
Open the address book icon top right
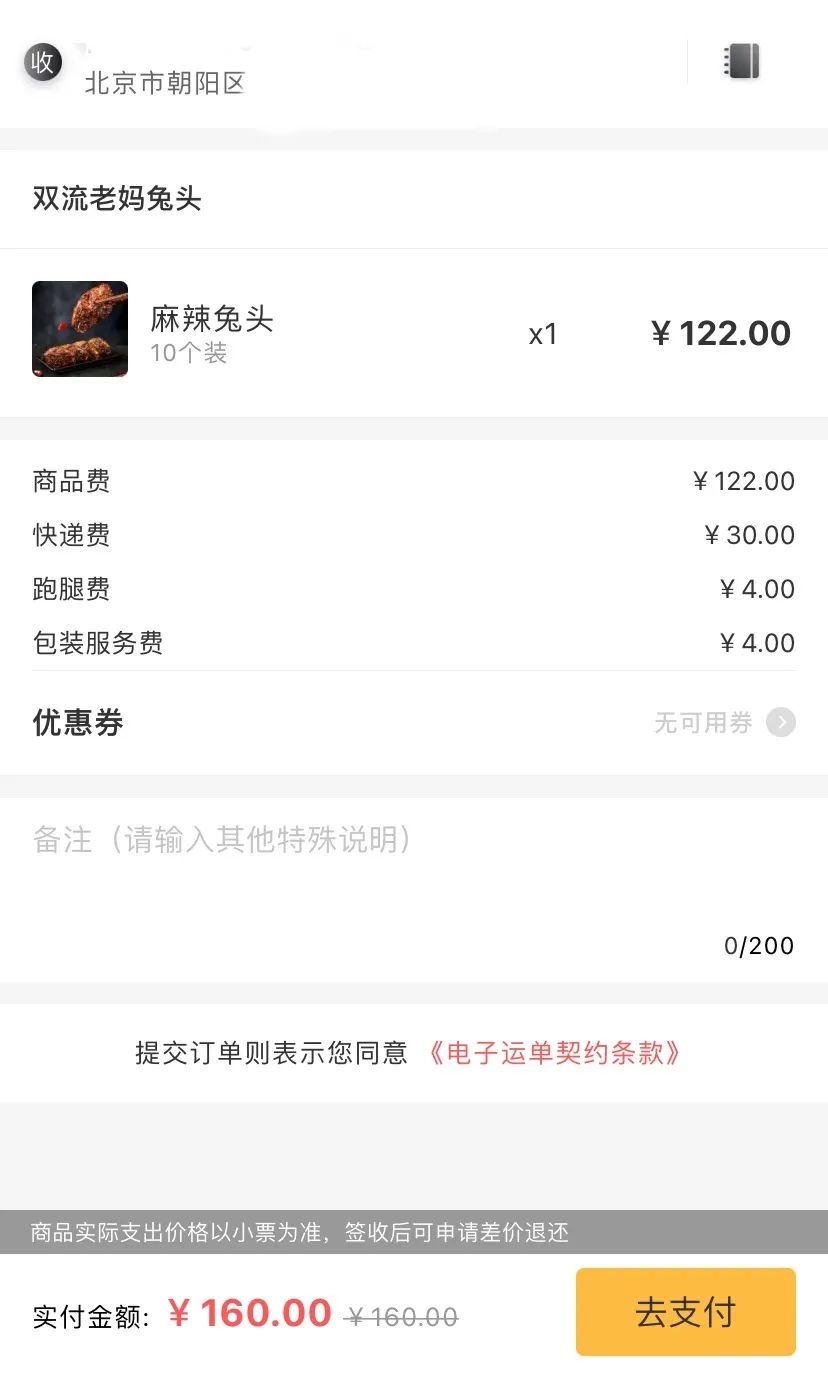tap(738, 60)
